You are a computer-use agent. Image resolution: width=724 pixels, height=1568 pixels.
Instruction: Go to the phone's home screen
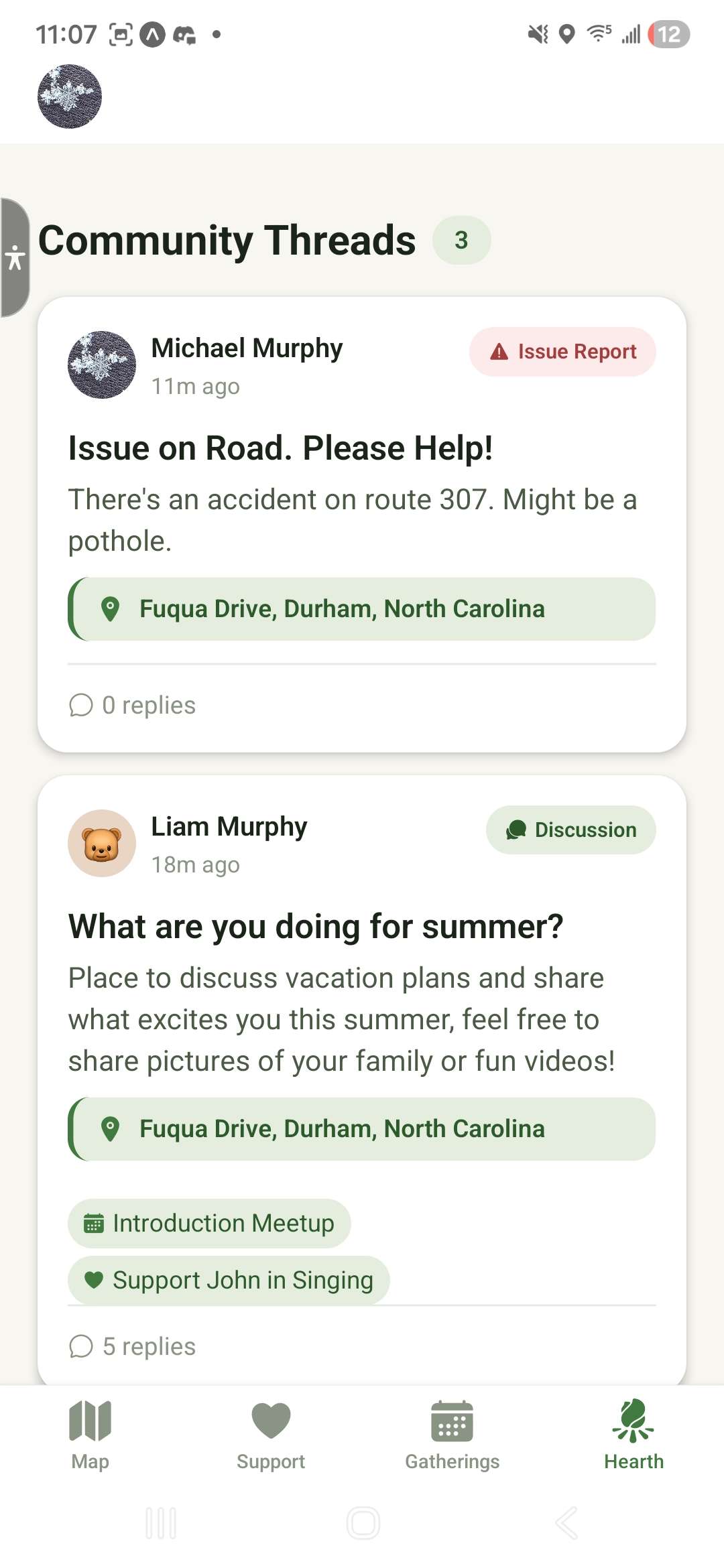tap(363, 1523)
